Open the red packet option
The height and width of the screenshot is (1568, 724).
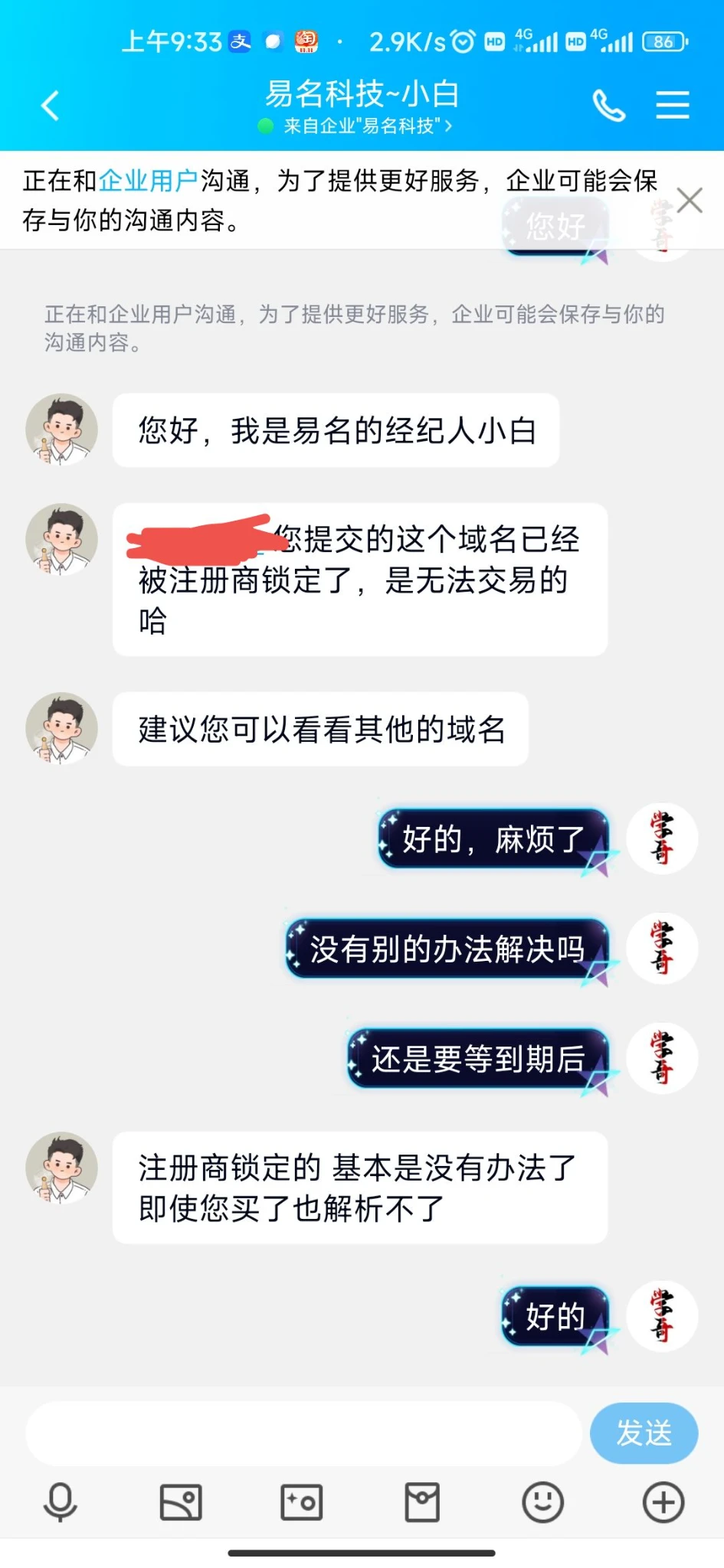coord(422,1502)
